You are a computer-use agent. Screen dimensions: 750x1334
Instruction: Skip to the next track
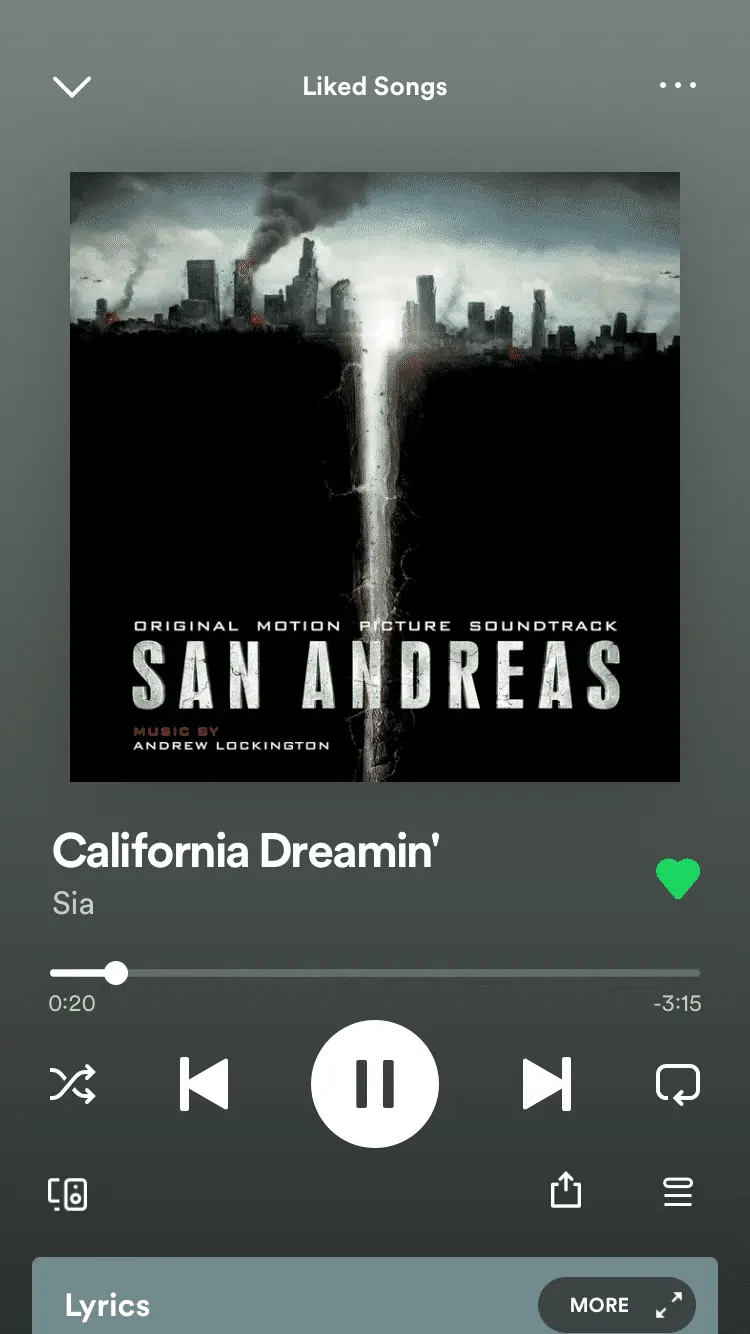(546, 1084)
